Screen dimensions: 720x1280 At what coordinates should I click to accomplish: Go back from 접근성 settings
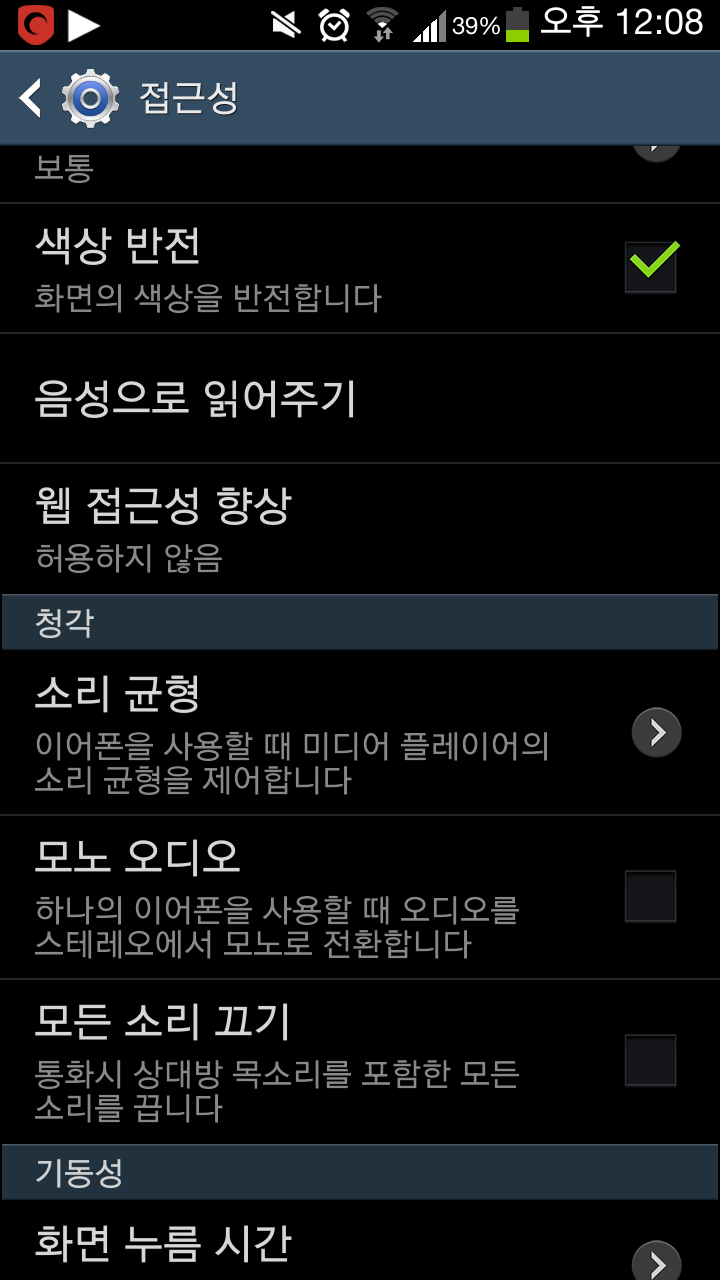32,98
